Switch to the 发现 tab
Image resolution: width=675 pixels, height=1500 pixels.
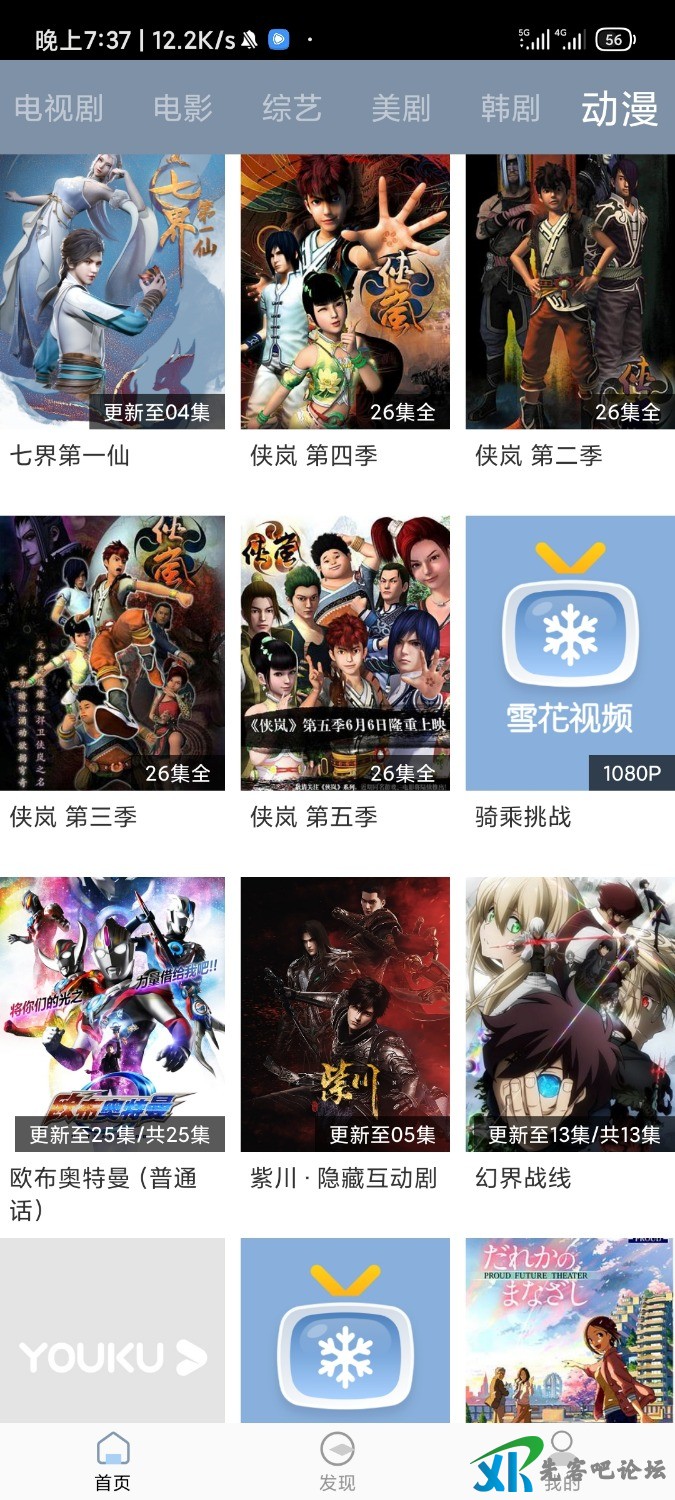(337, 1461)
